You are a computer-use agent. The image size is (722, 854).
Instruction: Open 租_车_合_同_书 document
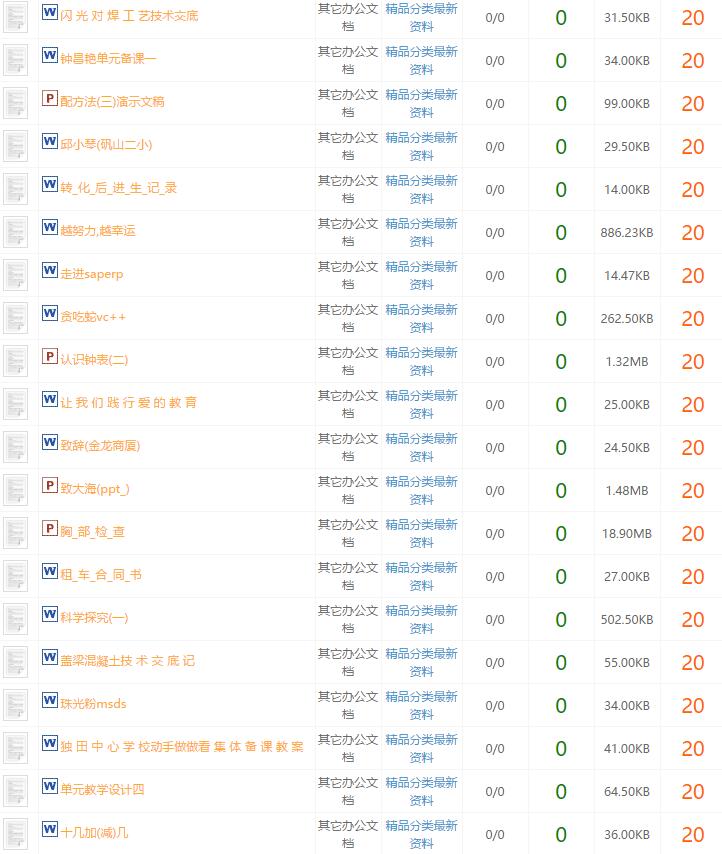tap(100, 575)
